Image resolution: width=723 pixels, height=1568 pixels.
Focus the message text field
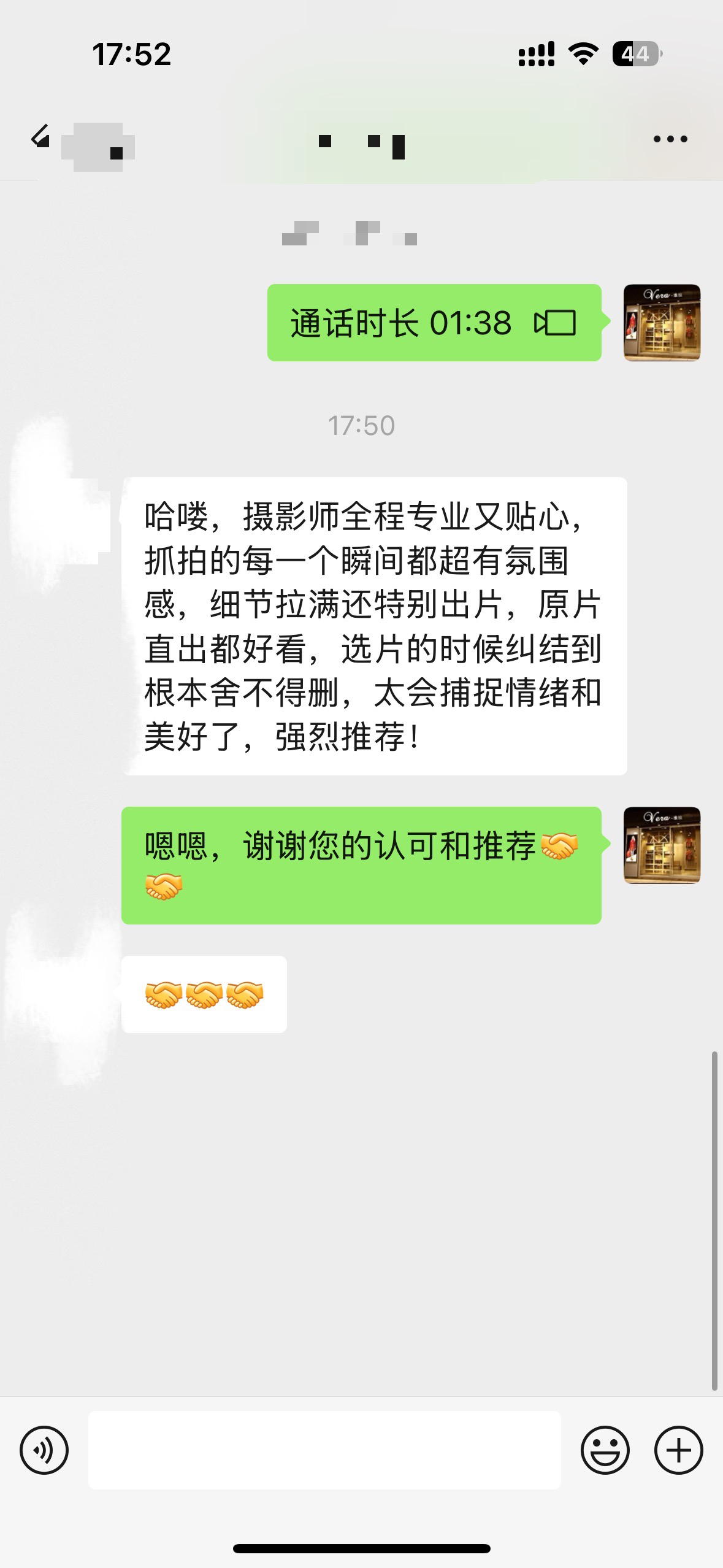324,1450
